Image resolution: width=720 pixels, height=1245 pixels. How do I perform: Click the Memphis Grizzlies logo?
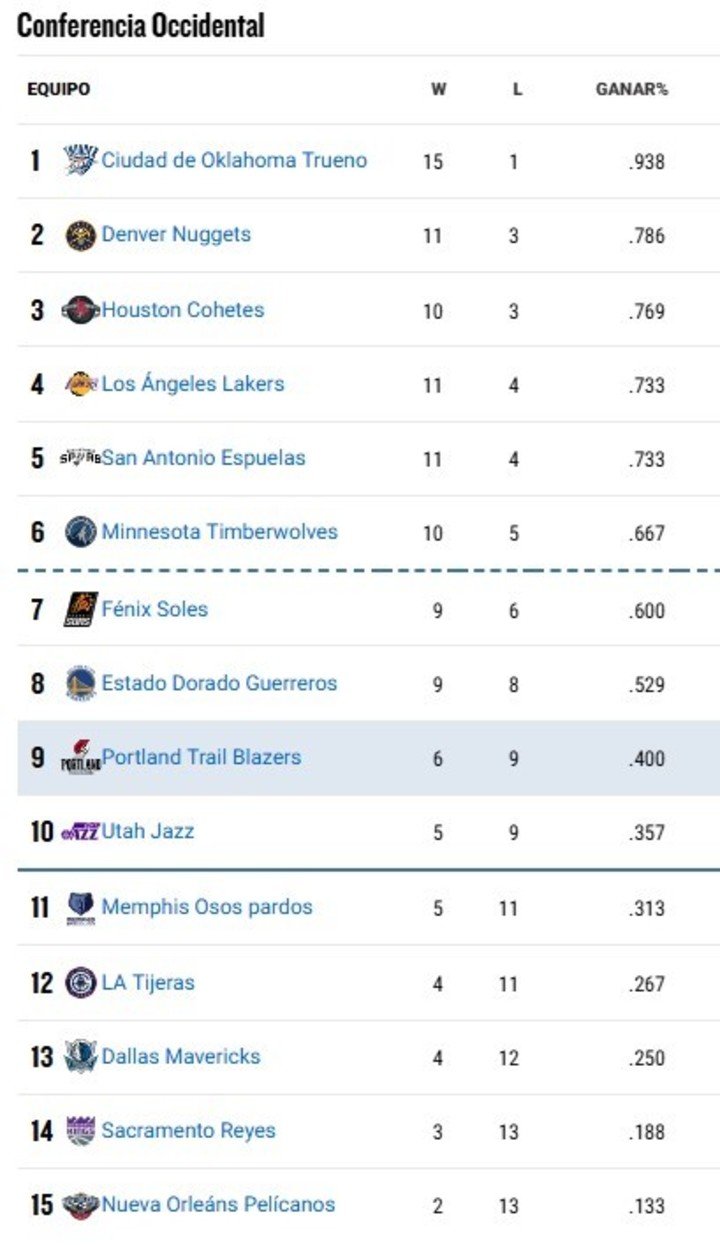coord(79,906)
